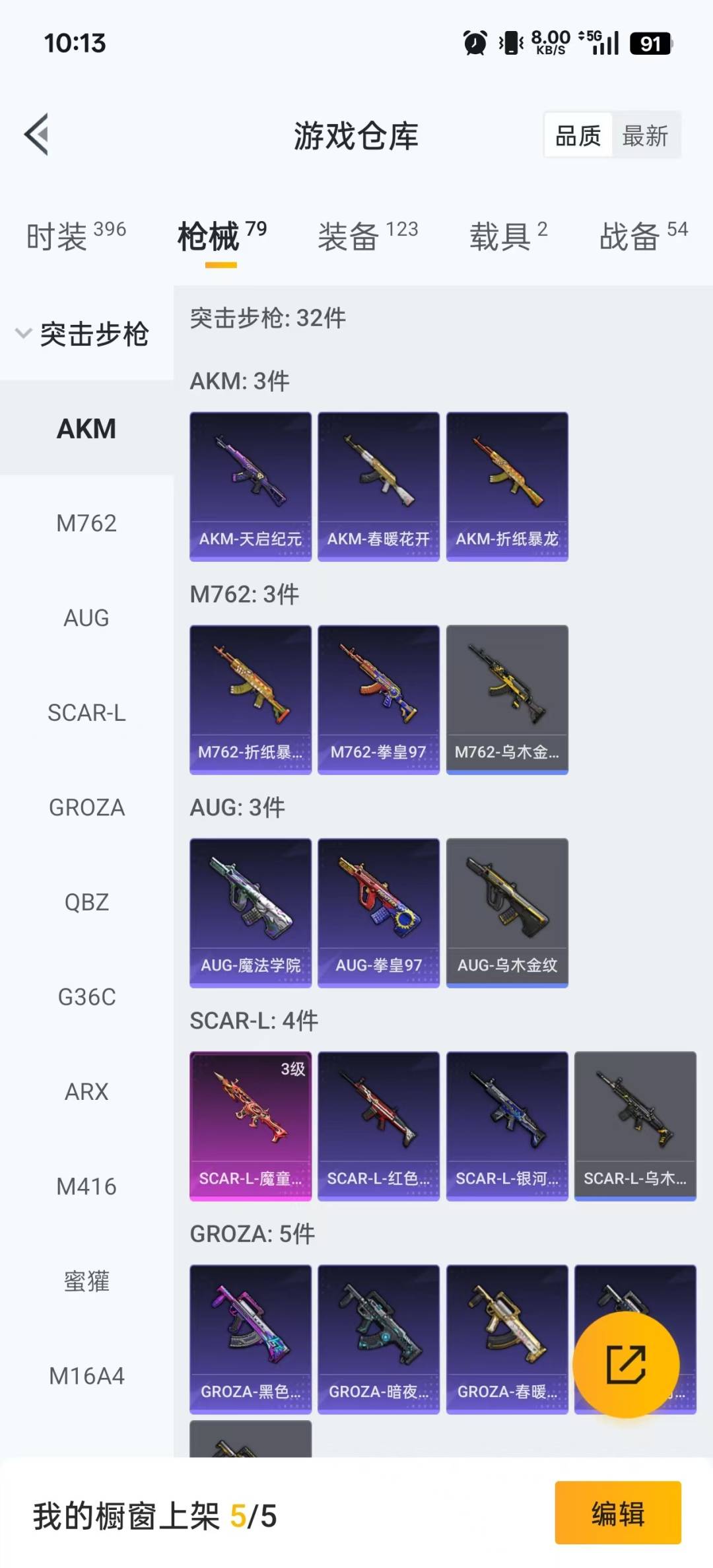Screen dimensions: 713x1568
Task: View the GROZA-黑色 skin
Action: pyautogui.click(x=250, y=1340)
